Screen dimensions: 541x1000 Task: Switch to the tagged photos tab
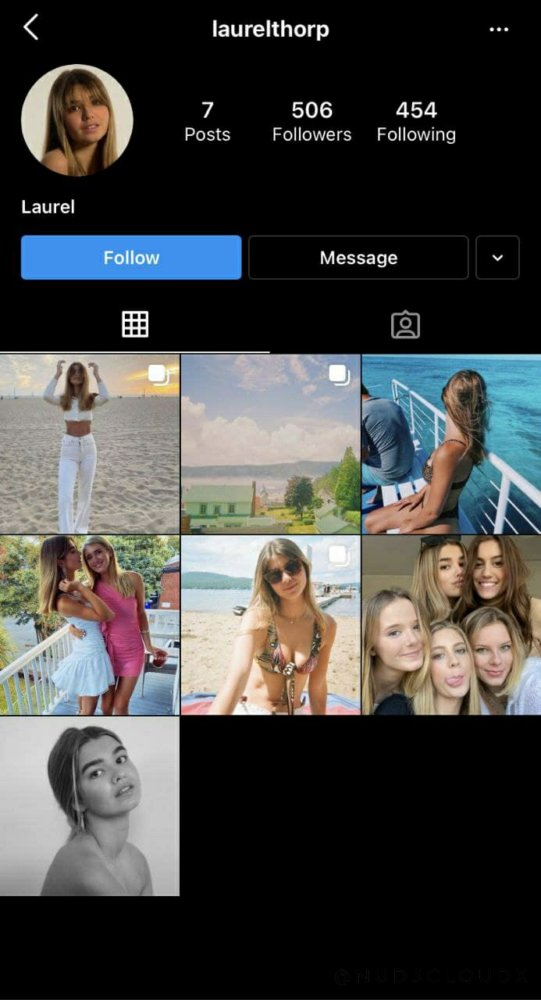tap(405, 325)
